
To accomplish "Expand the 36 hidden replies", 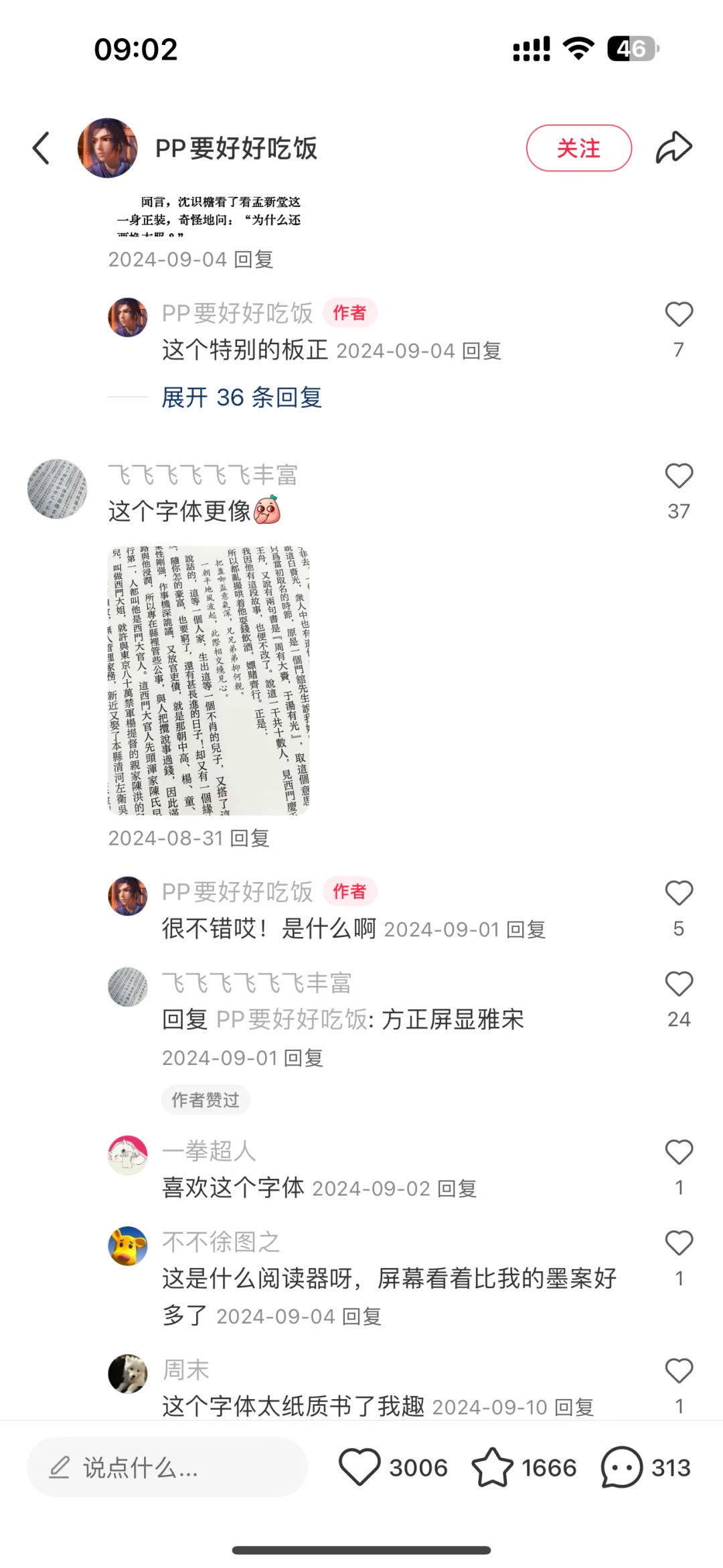I will pos(242,397).
